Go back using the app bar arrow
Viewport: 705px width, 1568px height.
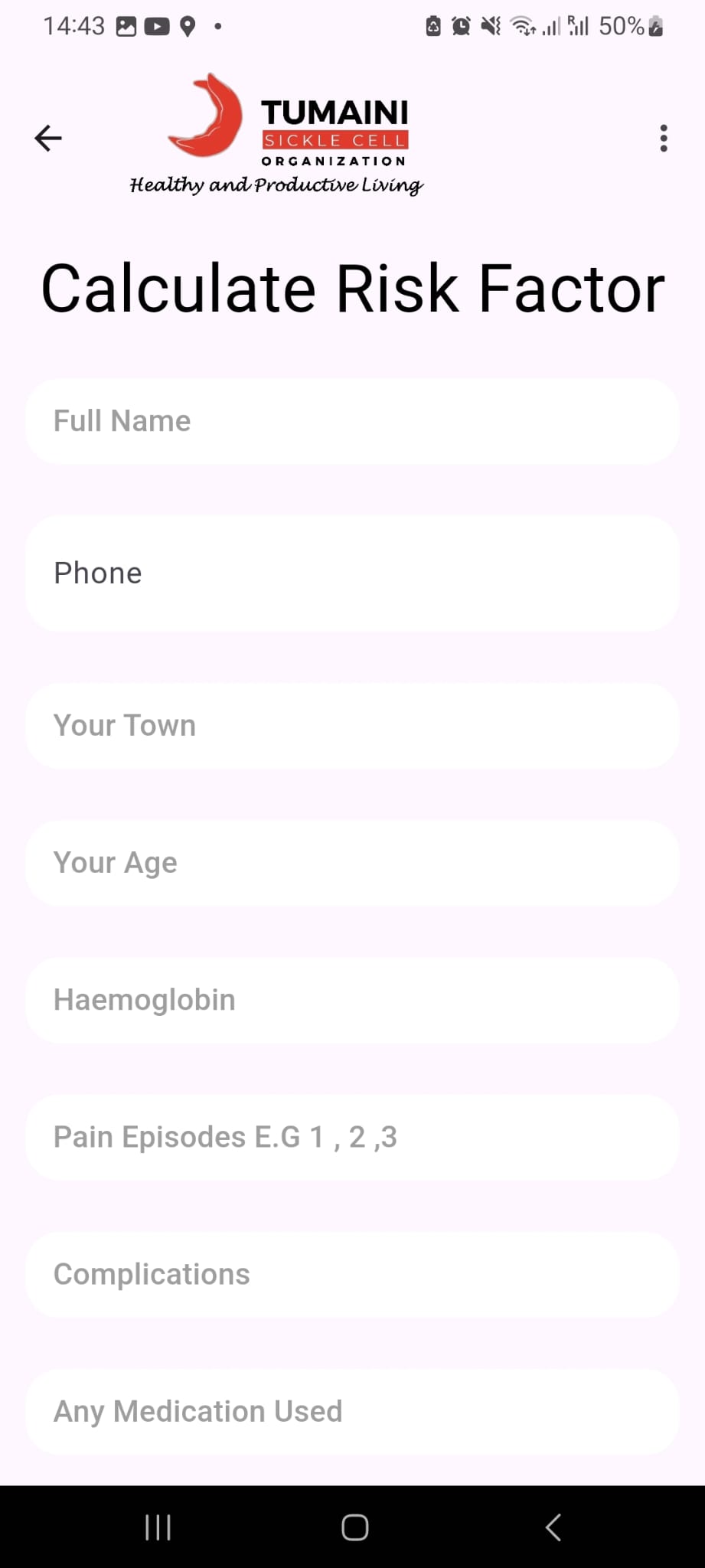pos(48,139)
